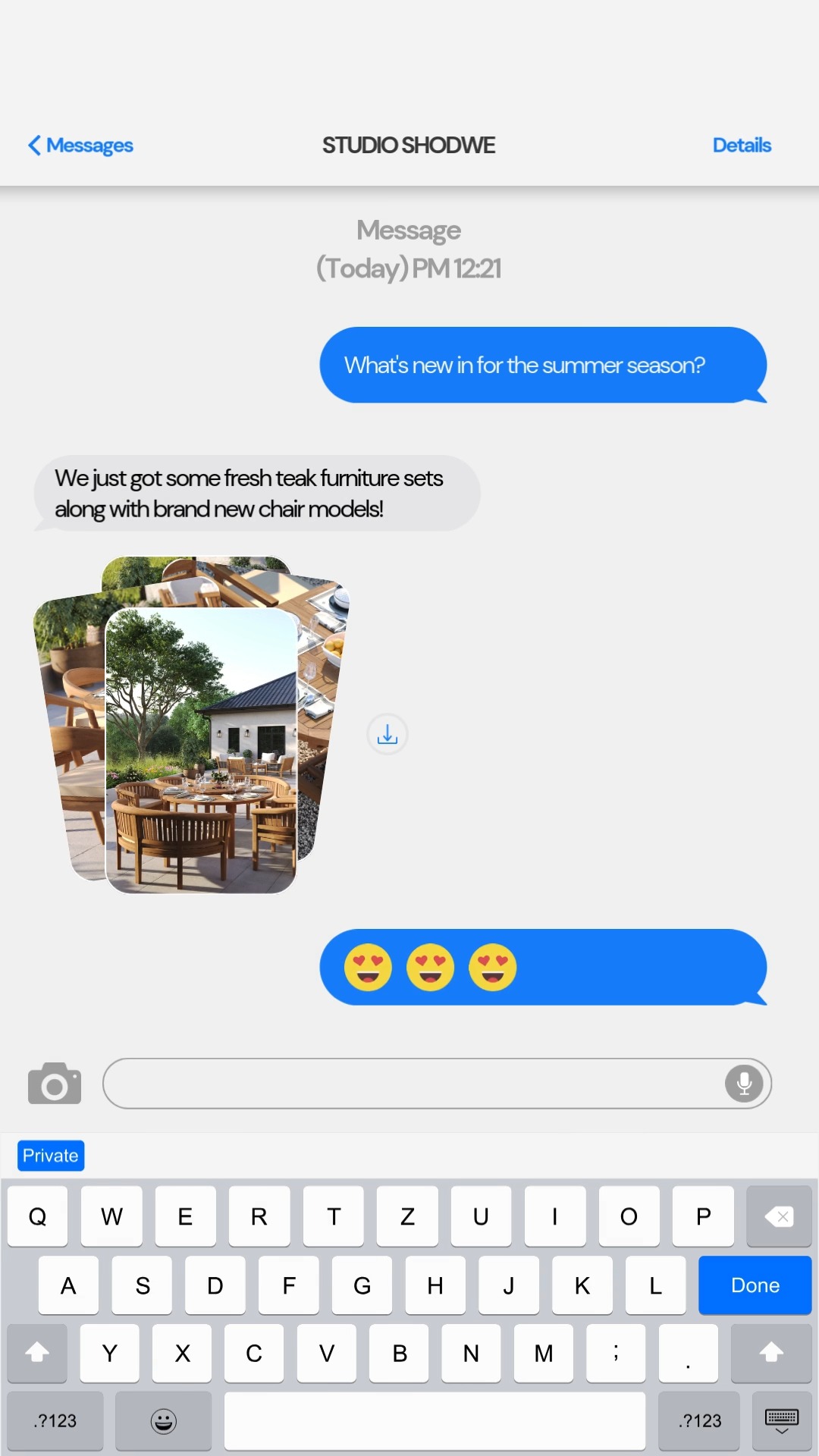Open Details for the STUDIO SHODWE conversation
This screenshot has width=819, height=1456.
(741, 145)
